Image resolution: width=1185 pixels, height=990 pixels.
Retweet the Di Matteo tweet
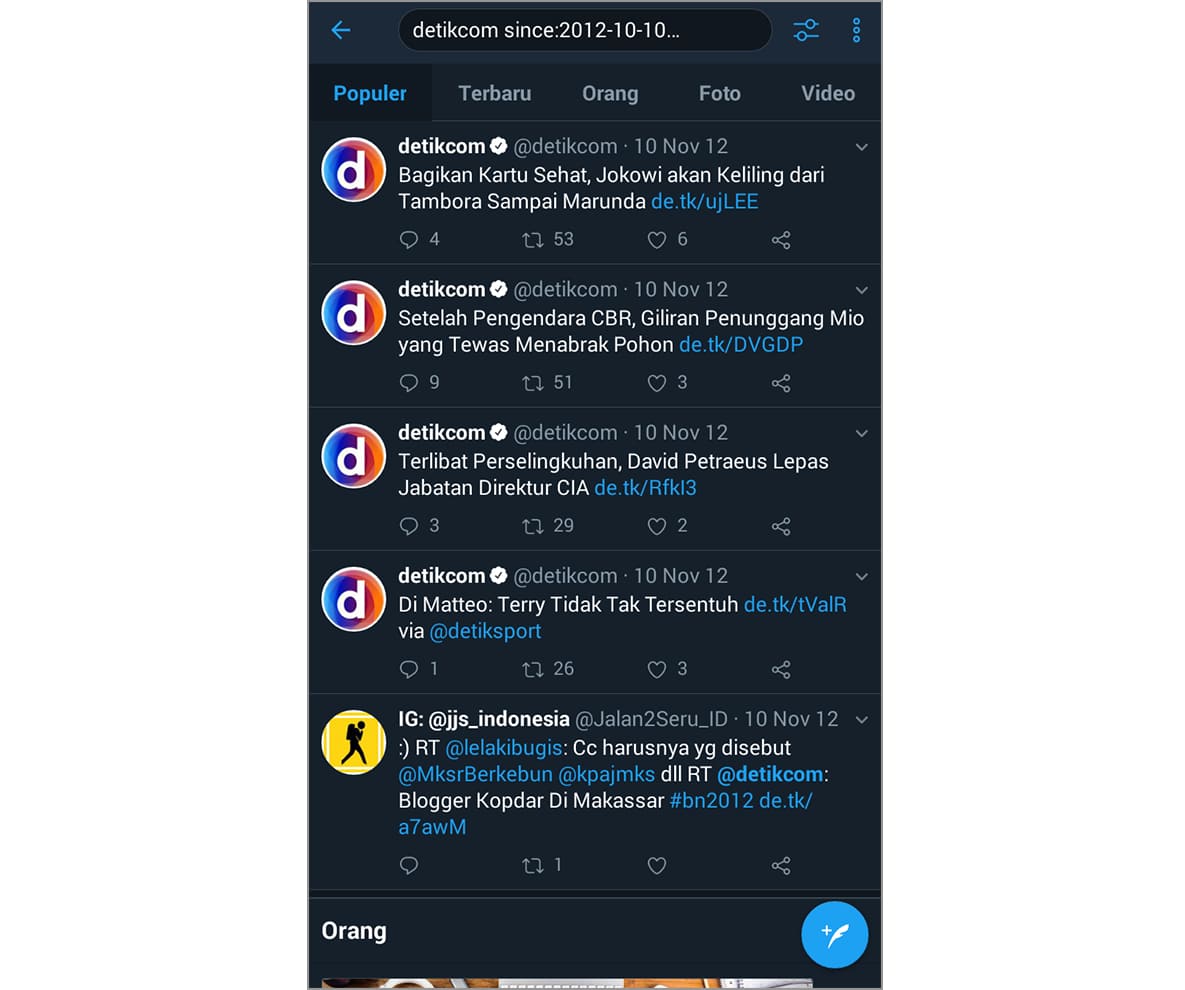[x=533, y=669]
